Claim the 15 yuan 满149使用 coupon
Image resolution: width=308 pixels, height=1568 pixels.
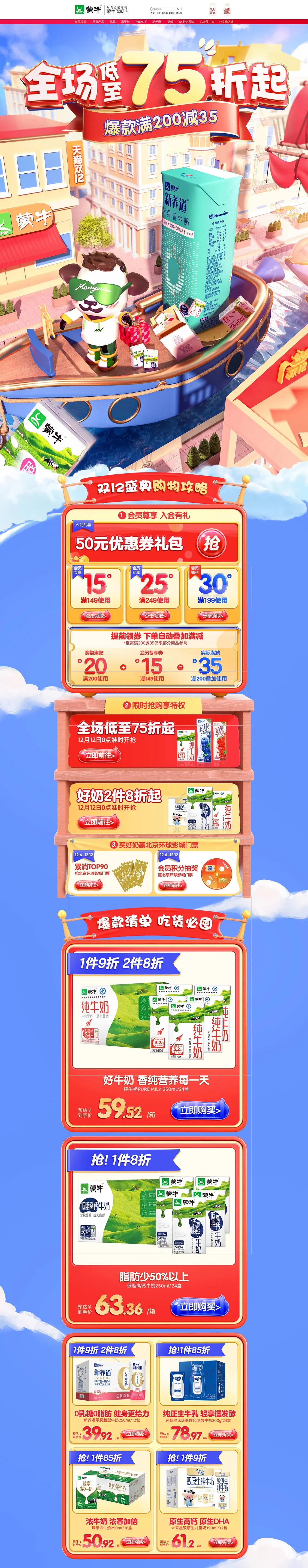(x=96, y=615)
